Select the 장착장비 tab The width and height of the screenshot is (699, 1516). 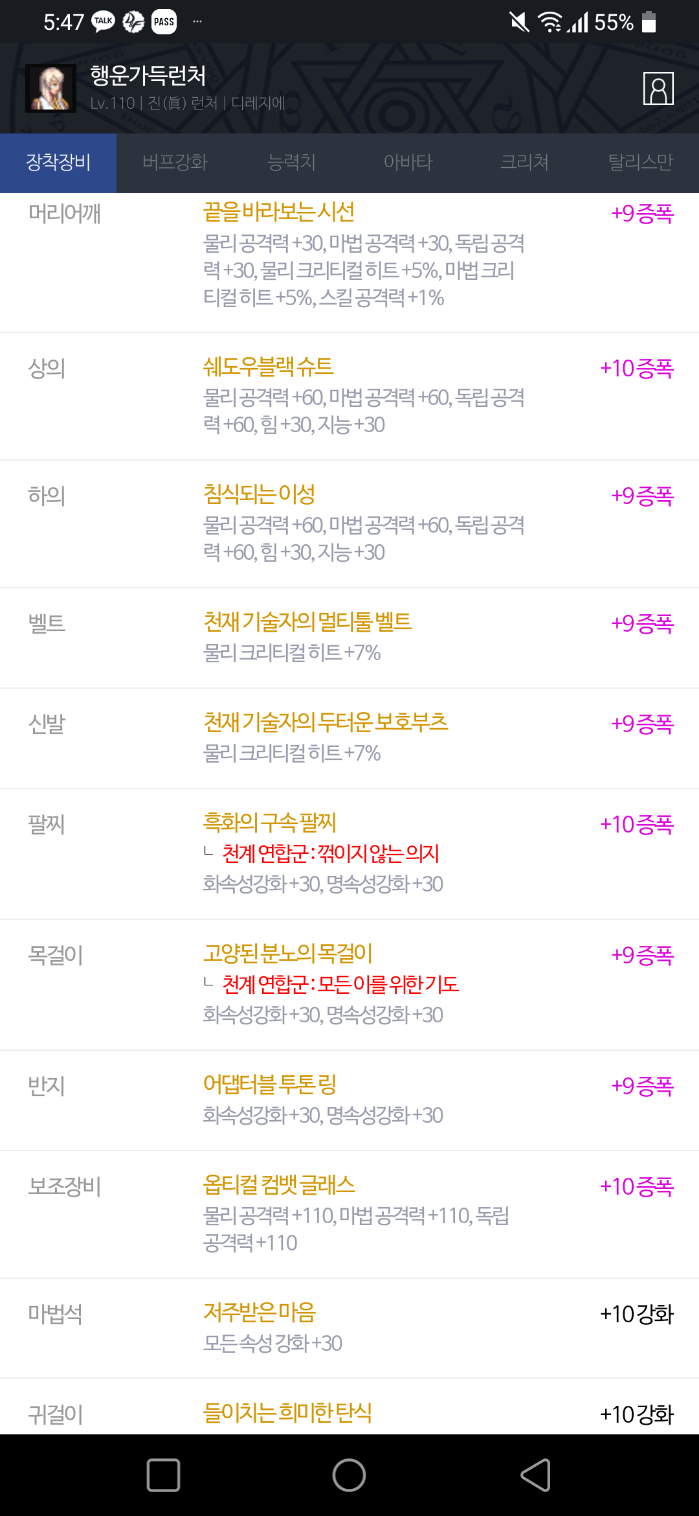pos(58,162)
